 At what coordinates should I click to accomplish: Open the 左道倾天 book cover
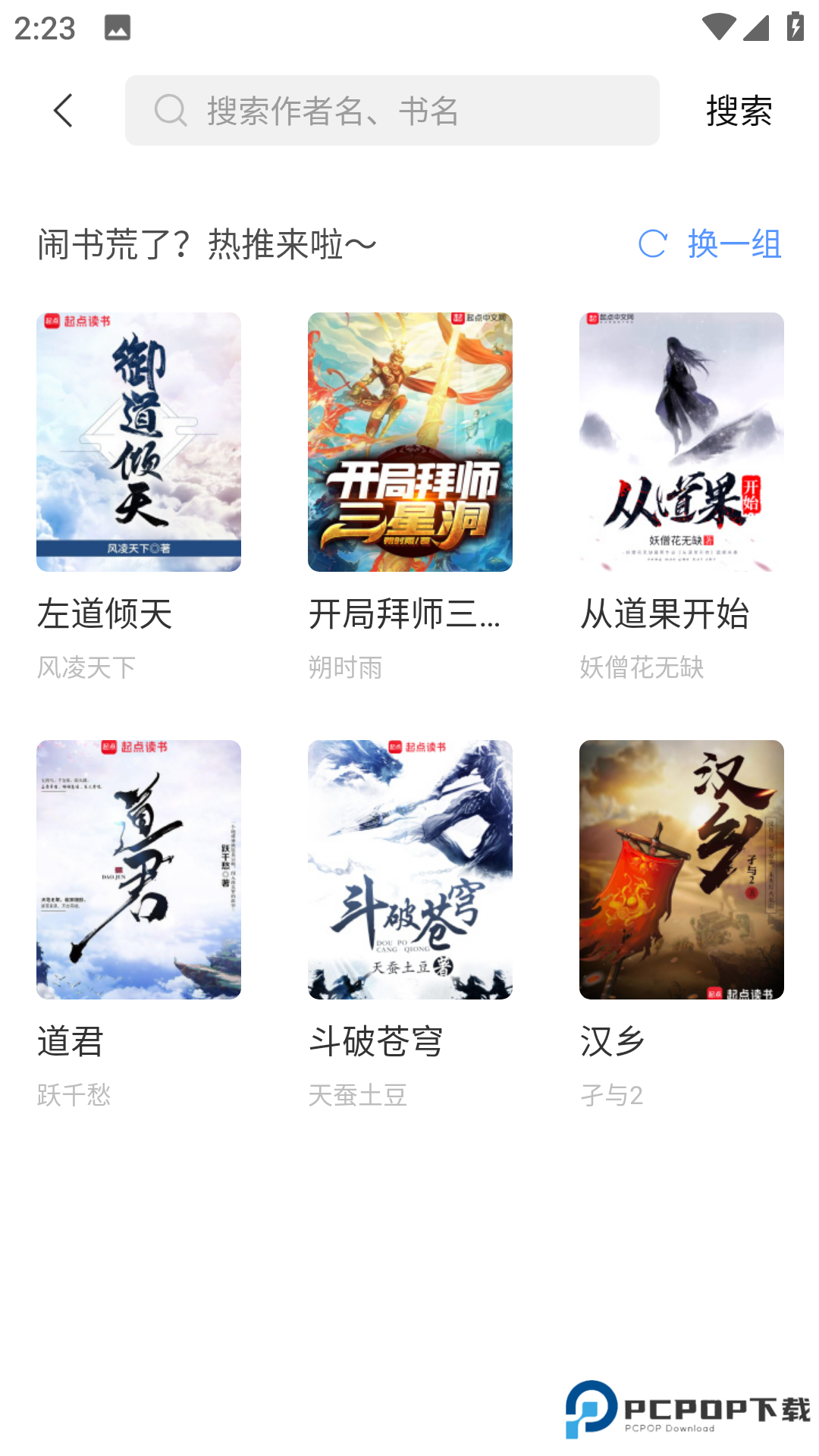click(139, 440)
